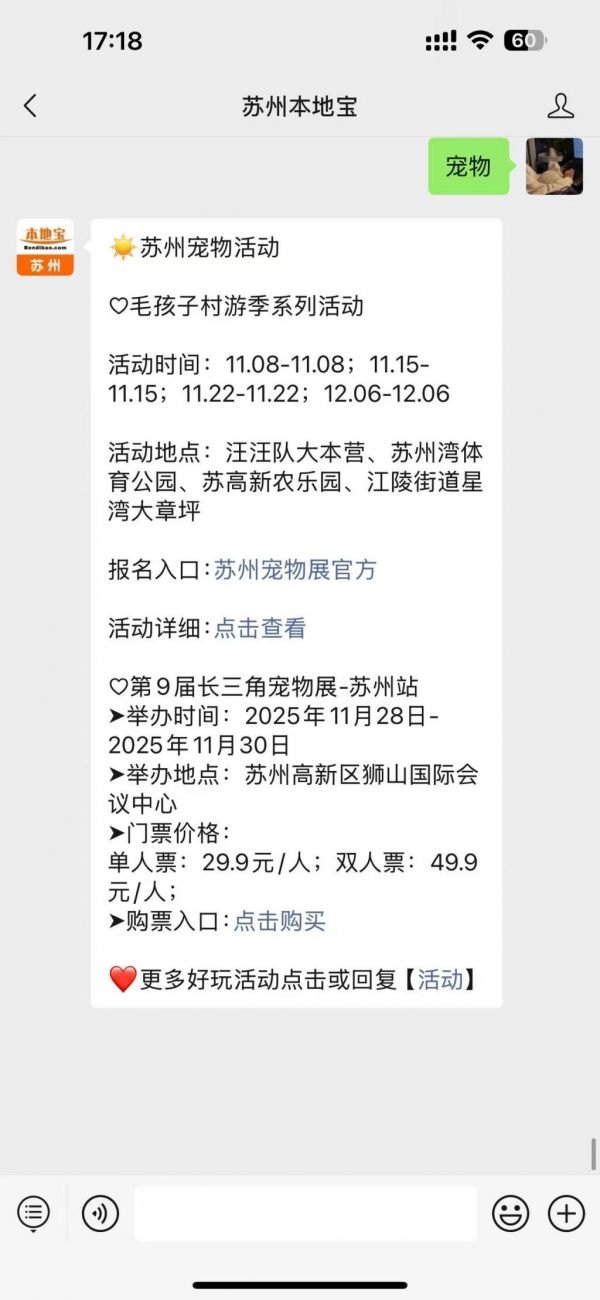
Task: Tap my own avatar thumbnail
Action: [x=554, y=166]
